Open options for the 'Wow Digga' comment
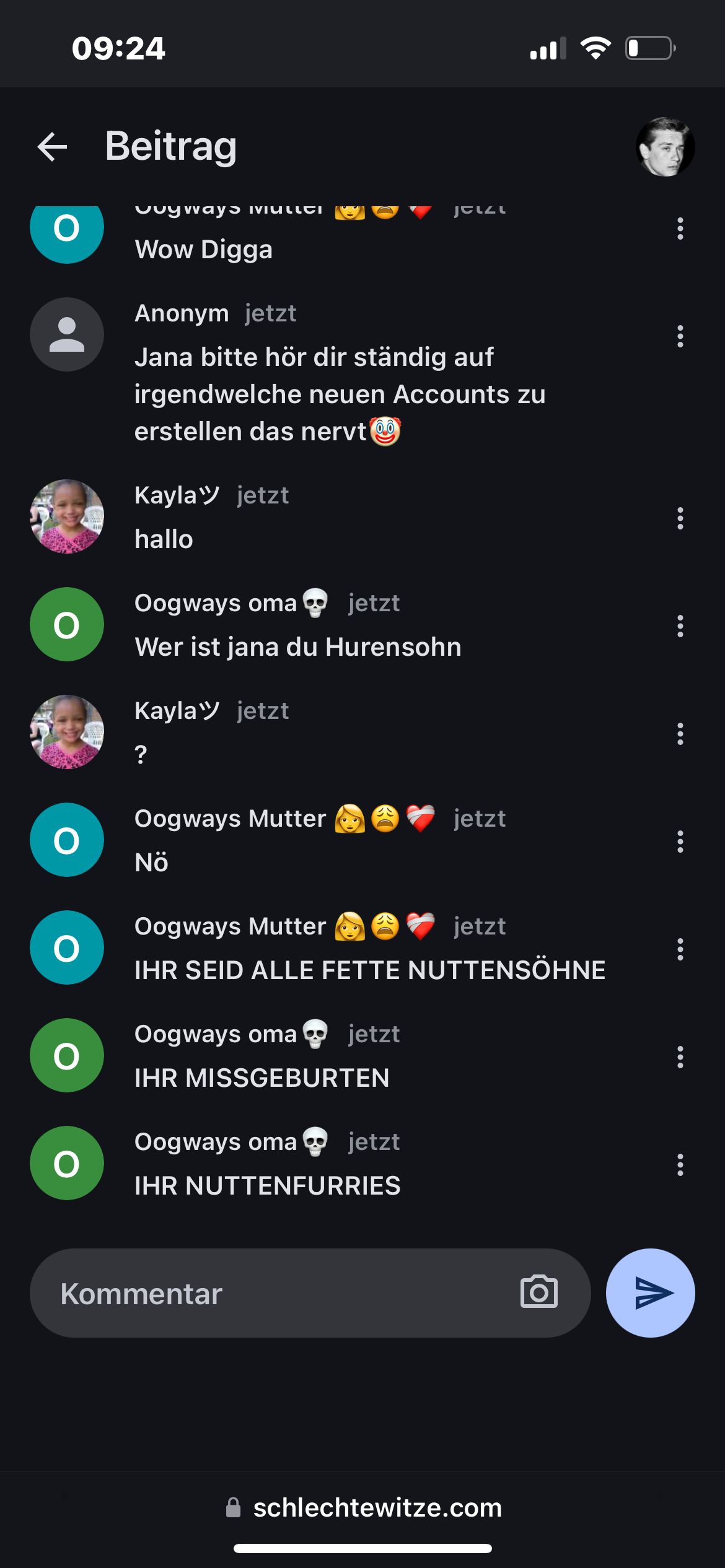 [680, 229]
